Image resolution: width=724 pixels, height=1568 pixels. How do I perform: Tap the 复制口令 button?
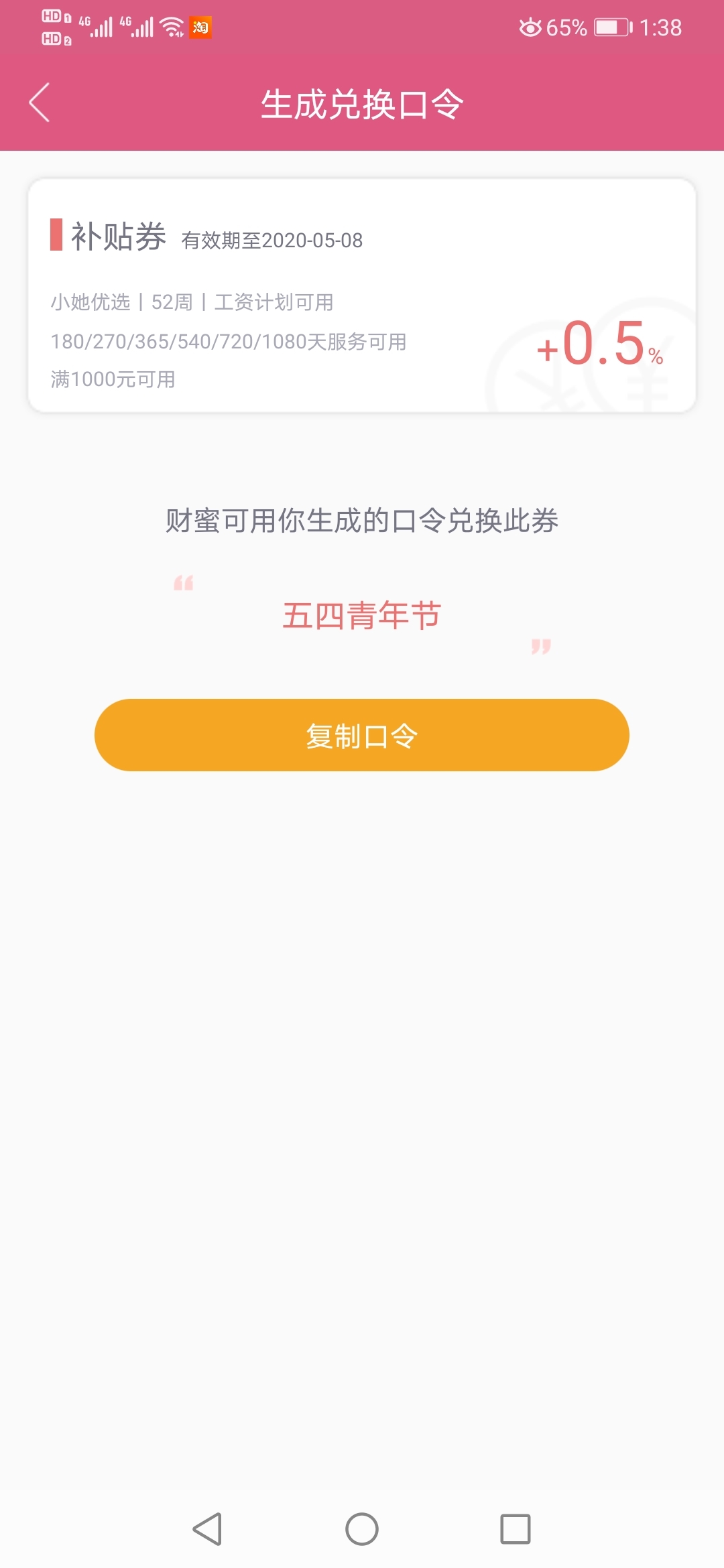(362, 735)
